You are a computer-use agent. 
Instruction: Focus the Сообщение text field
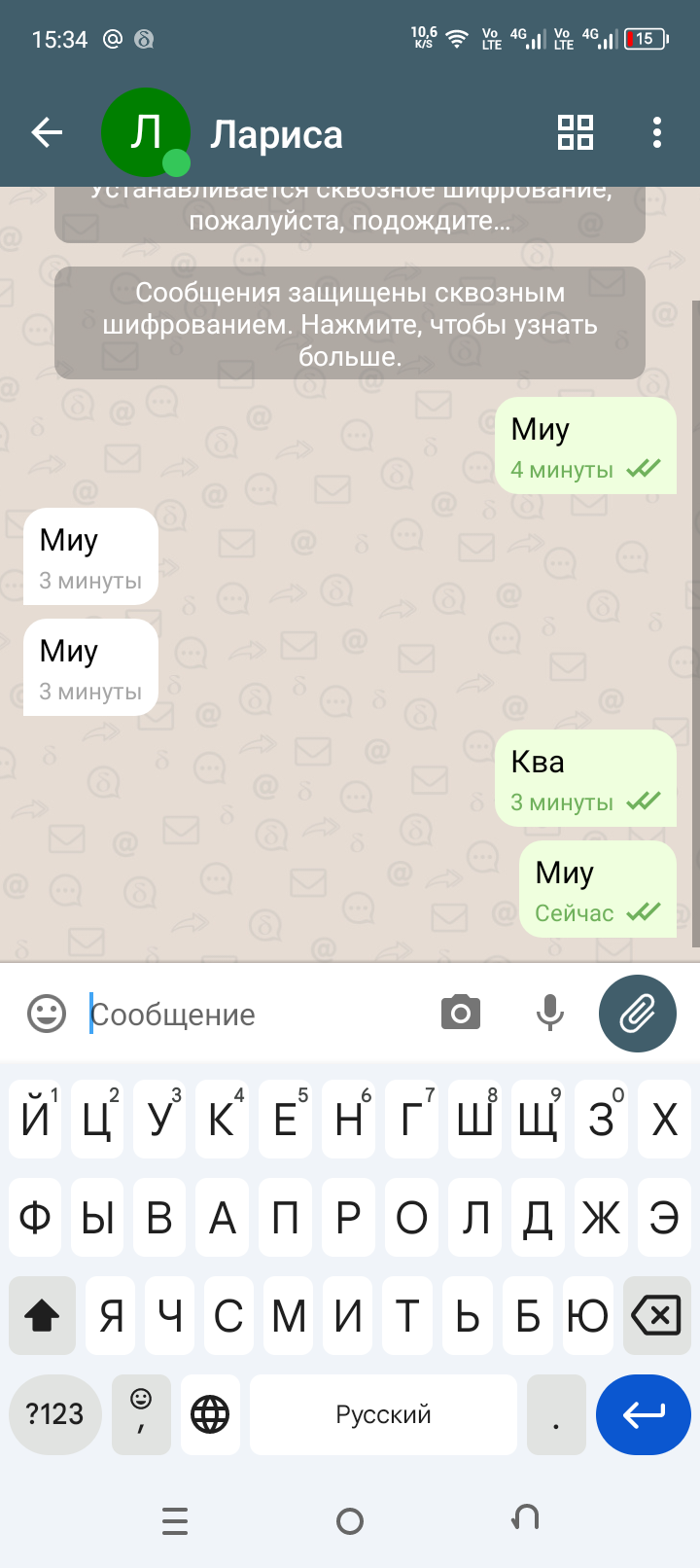[x=253, y=1015]
